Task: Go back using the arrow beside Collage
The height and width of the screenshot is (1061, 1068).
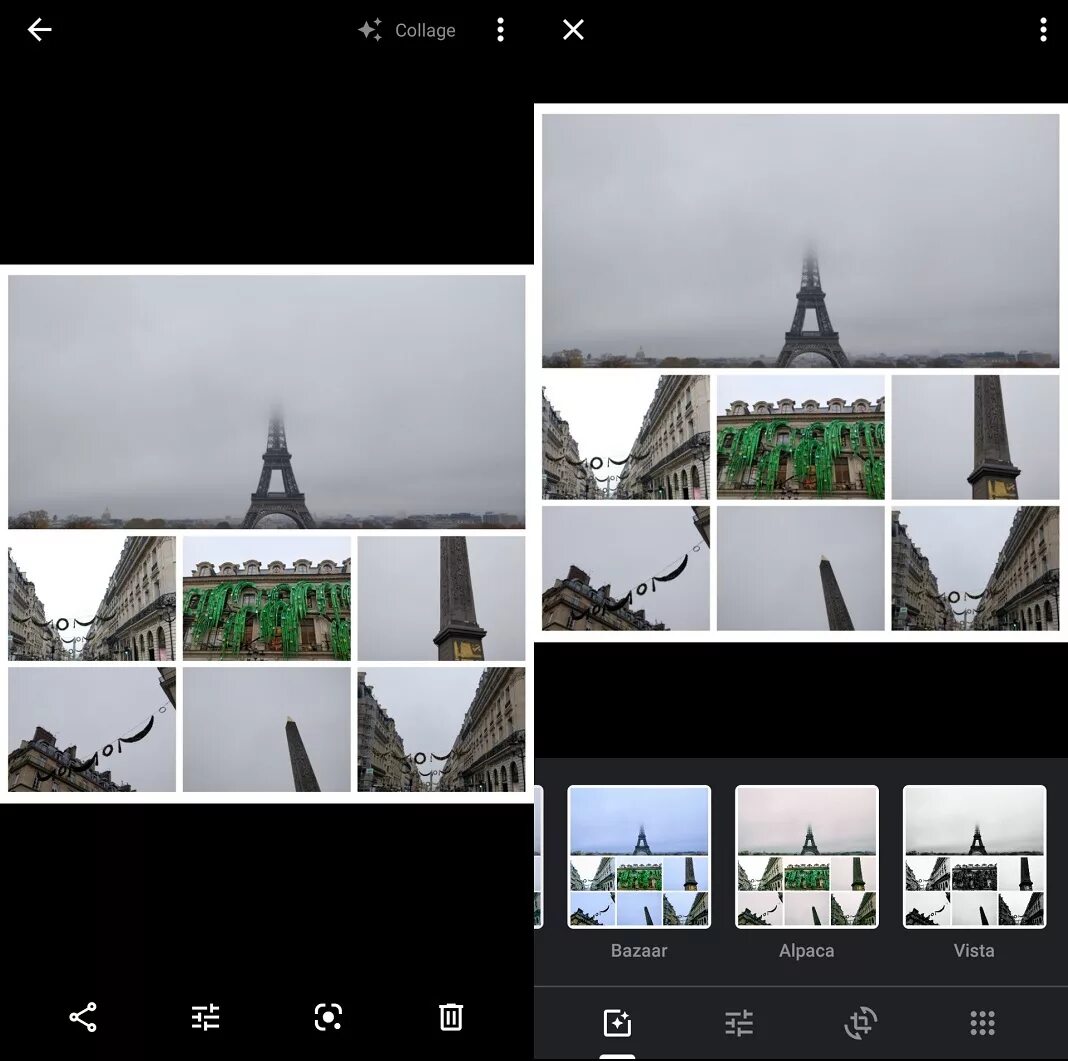Action: coord(39,30)
